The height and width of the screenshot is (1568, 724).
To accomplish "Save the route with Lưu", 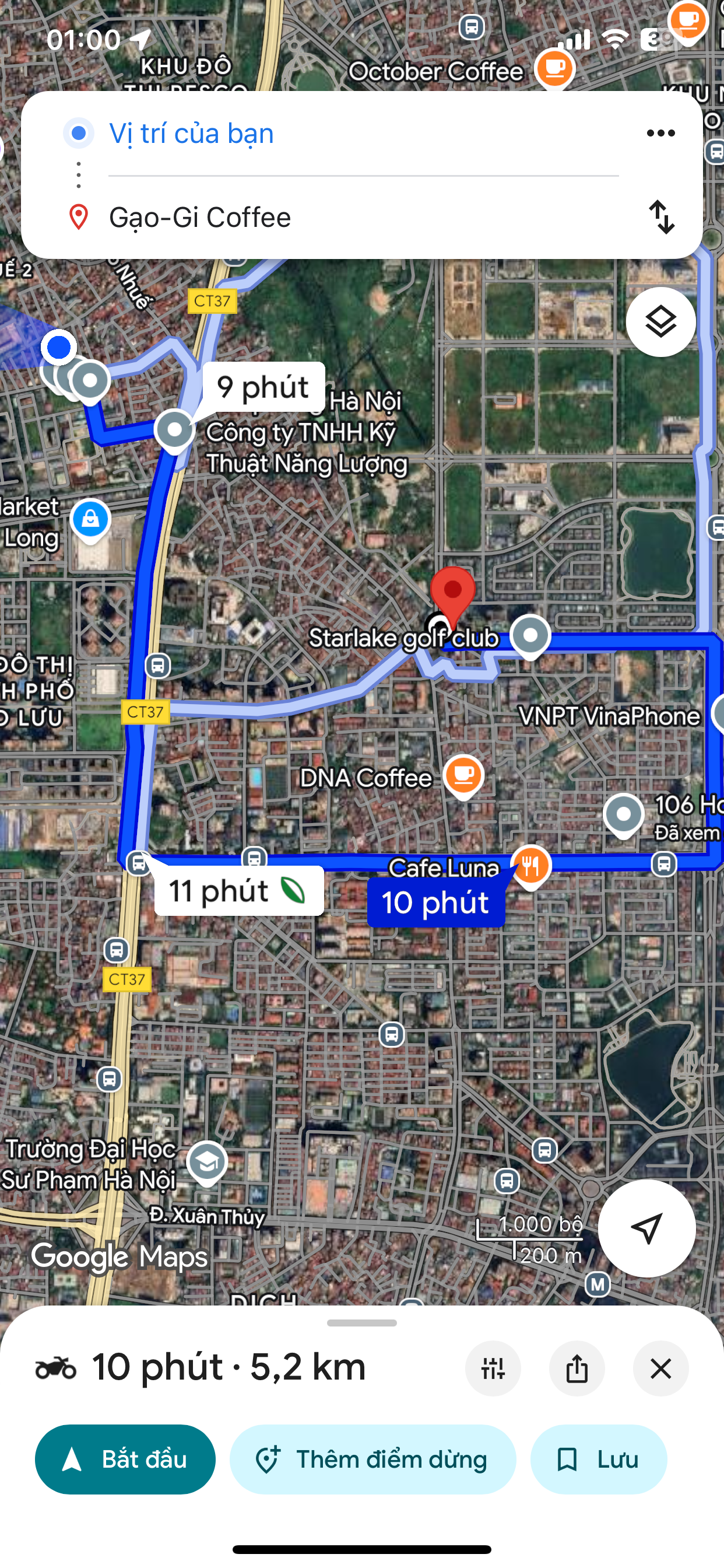I will pyautogui.click(x=598, y=1459).
